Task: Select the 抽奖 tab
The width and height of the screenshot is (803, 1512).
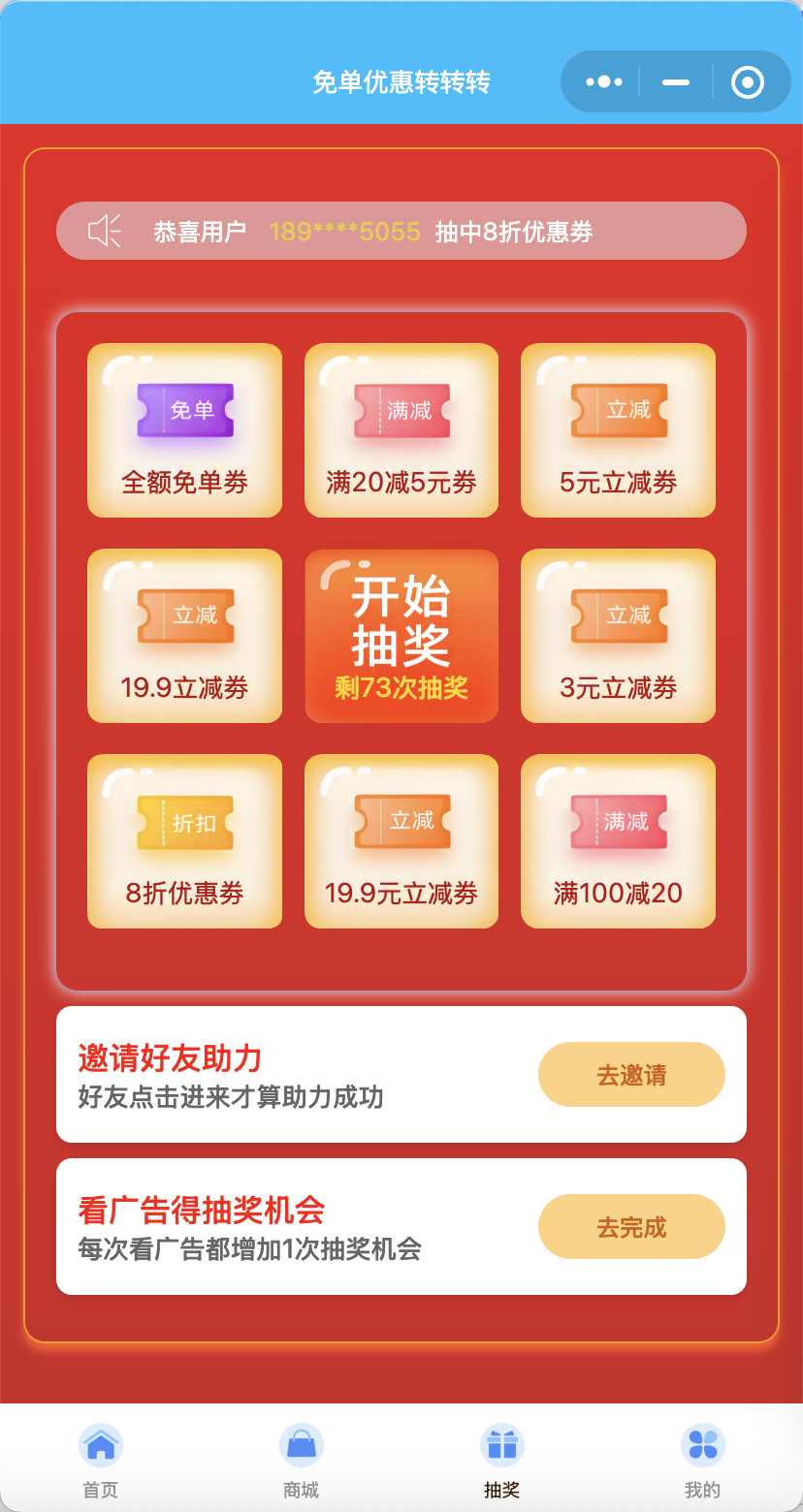Action: click(502, 1460)
